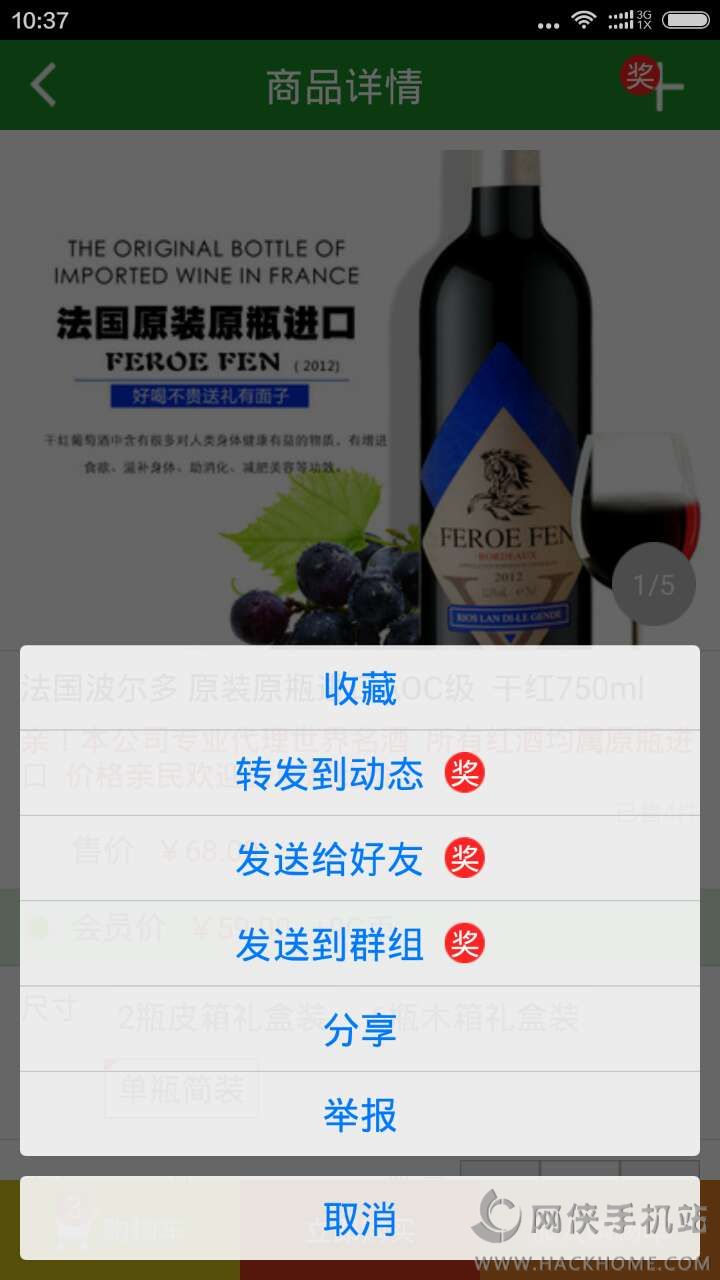Open the 分享 share option
The width and height of the screenshot is (720, 1280).
[x=360, y=1028]
